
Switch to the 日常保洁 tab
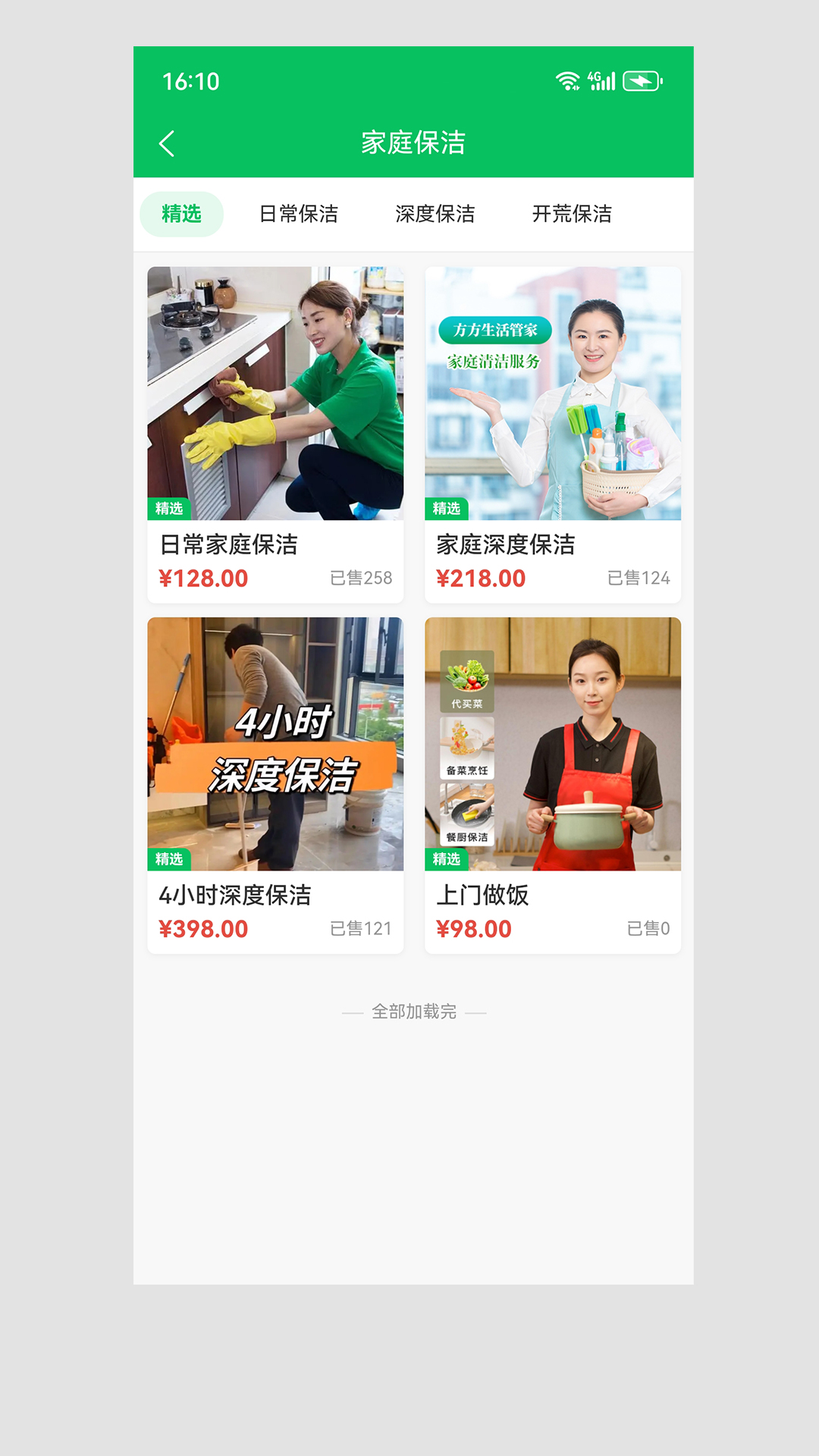coord(299,214)
